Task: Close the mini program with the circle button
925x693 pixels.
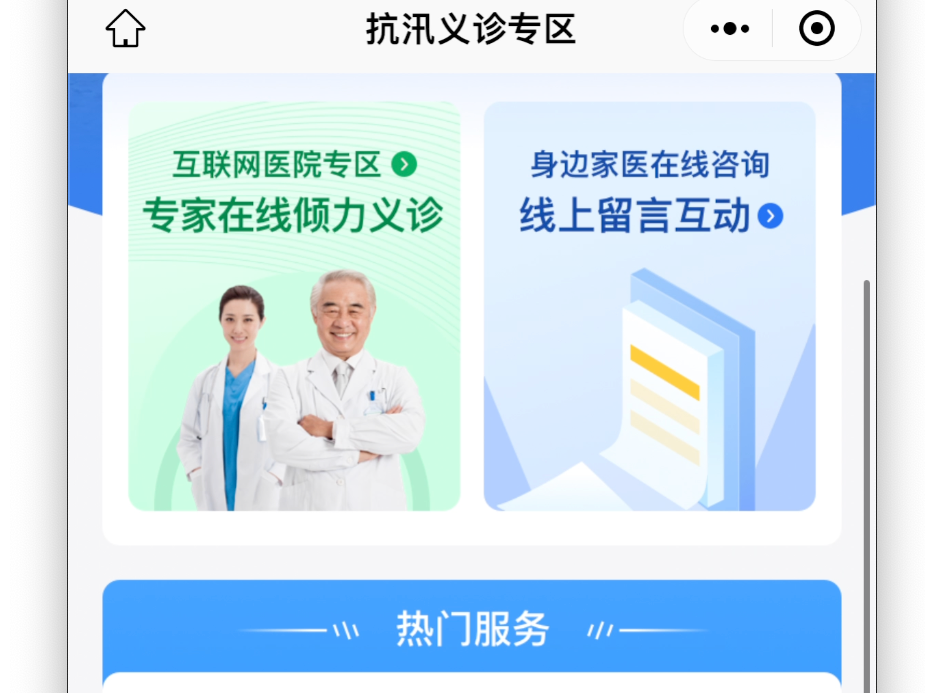Action: pyautogui.click(x=817, y=29)
